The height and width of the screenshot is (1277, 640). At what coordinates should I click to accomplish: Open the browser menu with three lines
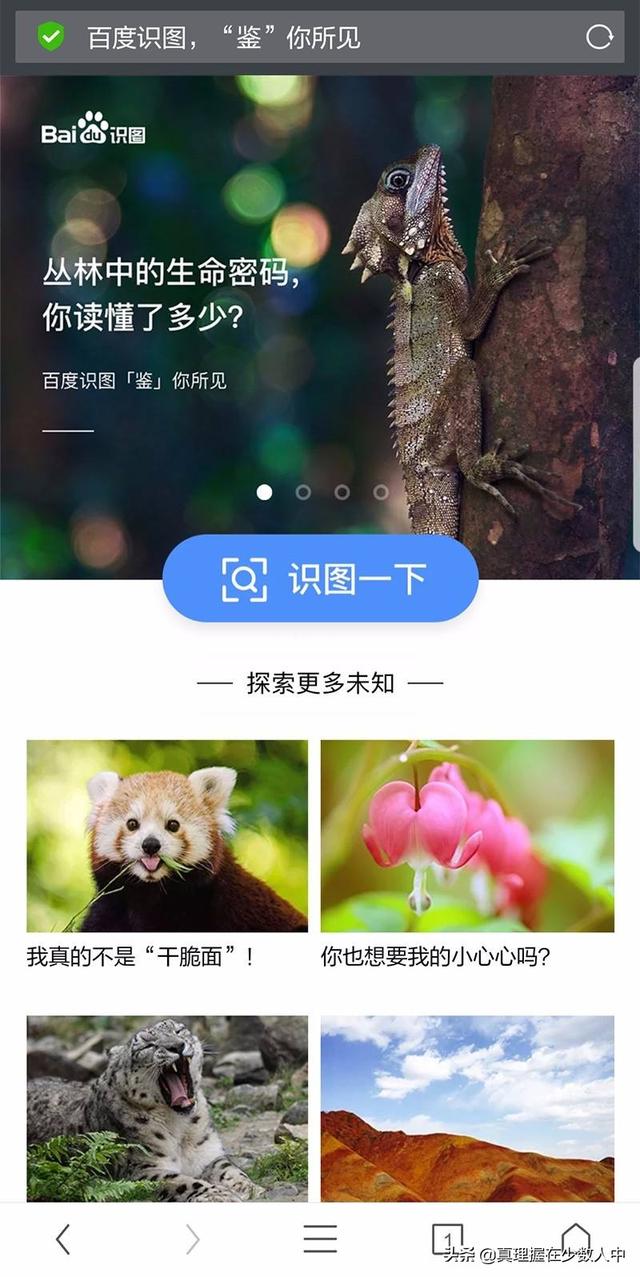(320, 1240)
